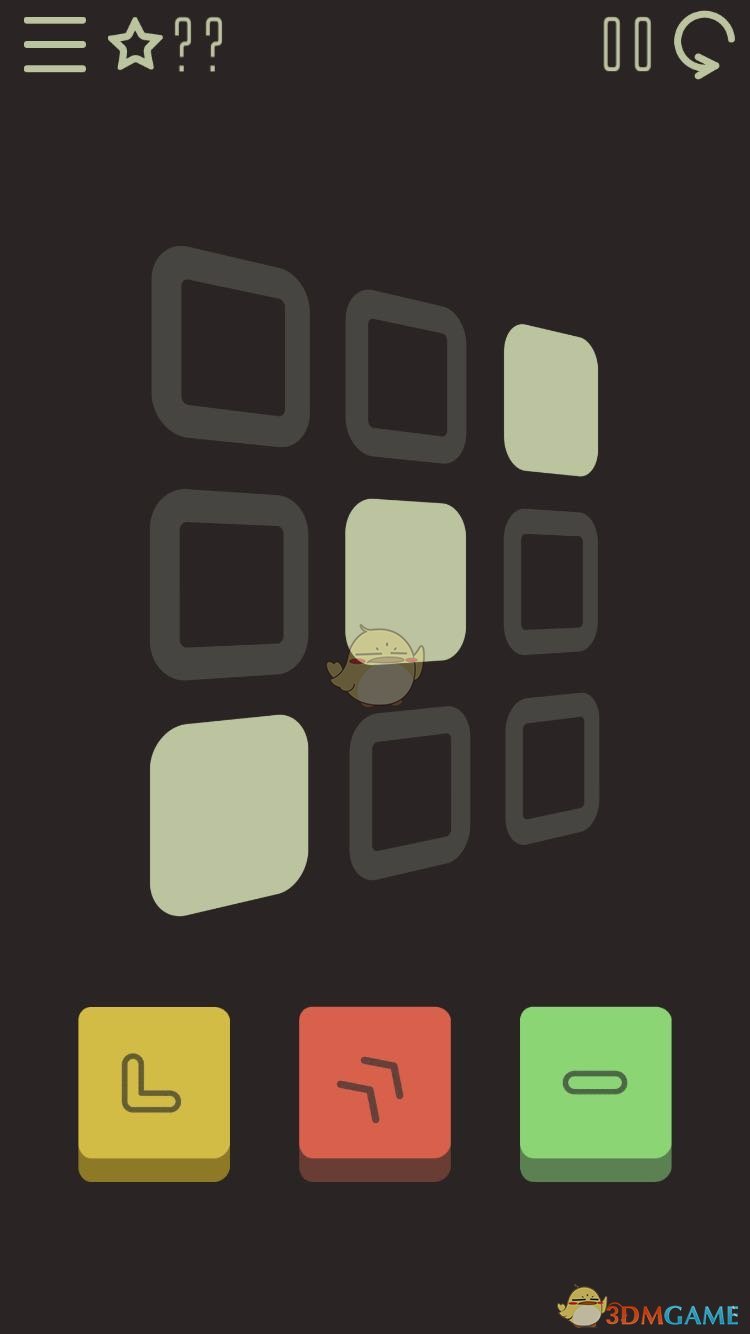Restart the level with the circular arrow
Viewport: 750px width, 1334px height.
704,45
